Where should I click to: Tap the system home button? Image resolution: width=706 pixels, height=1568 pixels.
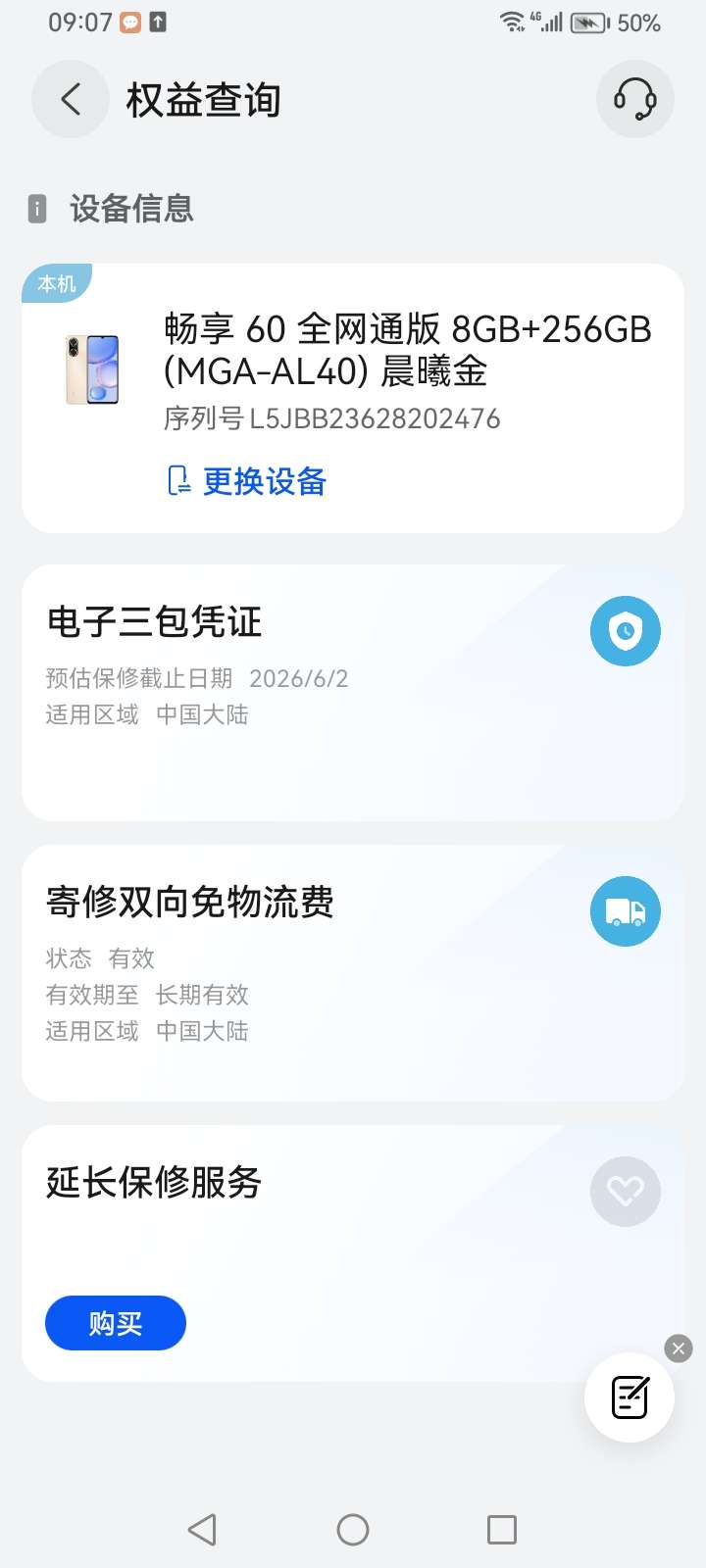click(x=353, y=1530)
